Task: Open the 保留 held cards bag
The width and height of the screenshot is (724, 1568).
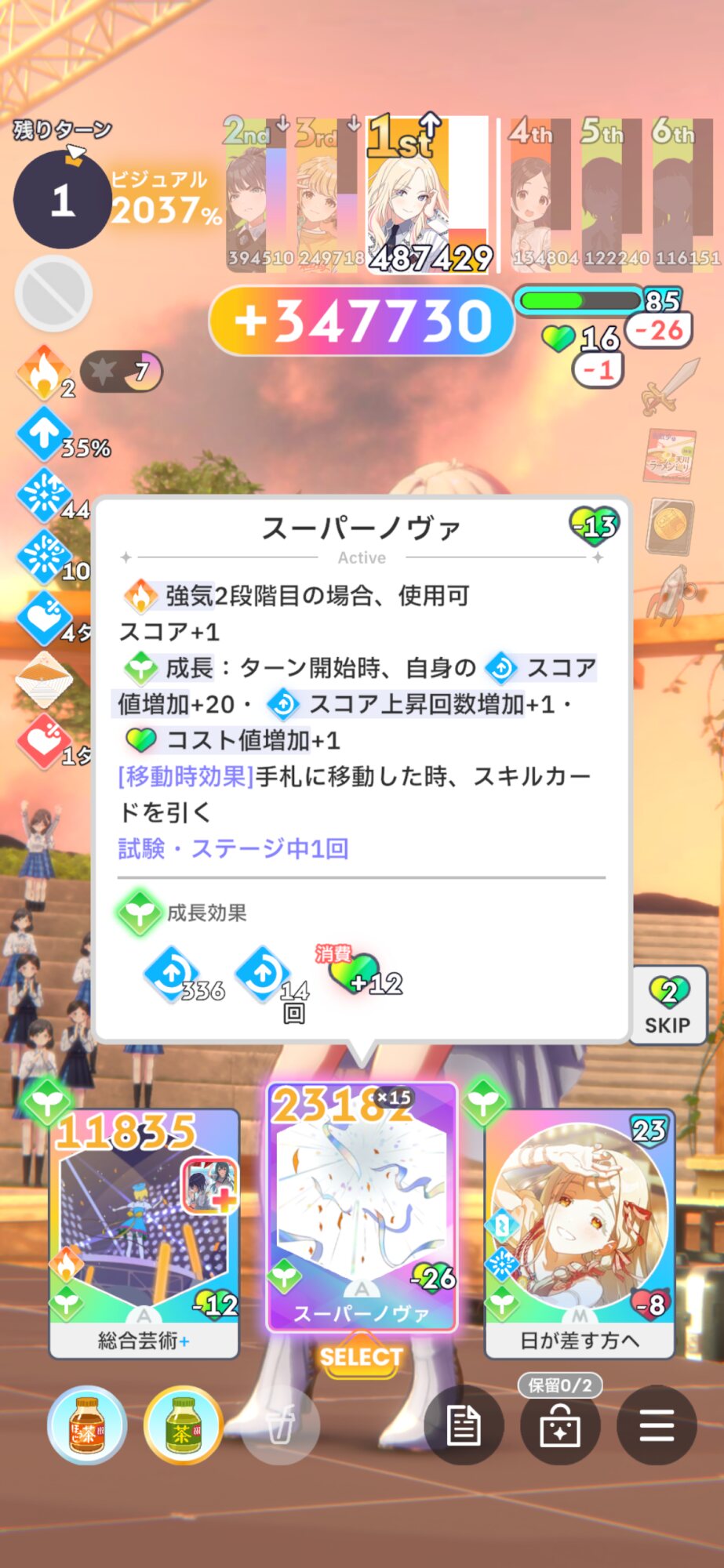Action: click(x=560, y=1425)
